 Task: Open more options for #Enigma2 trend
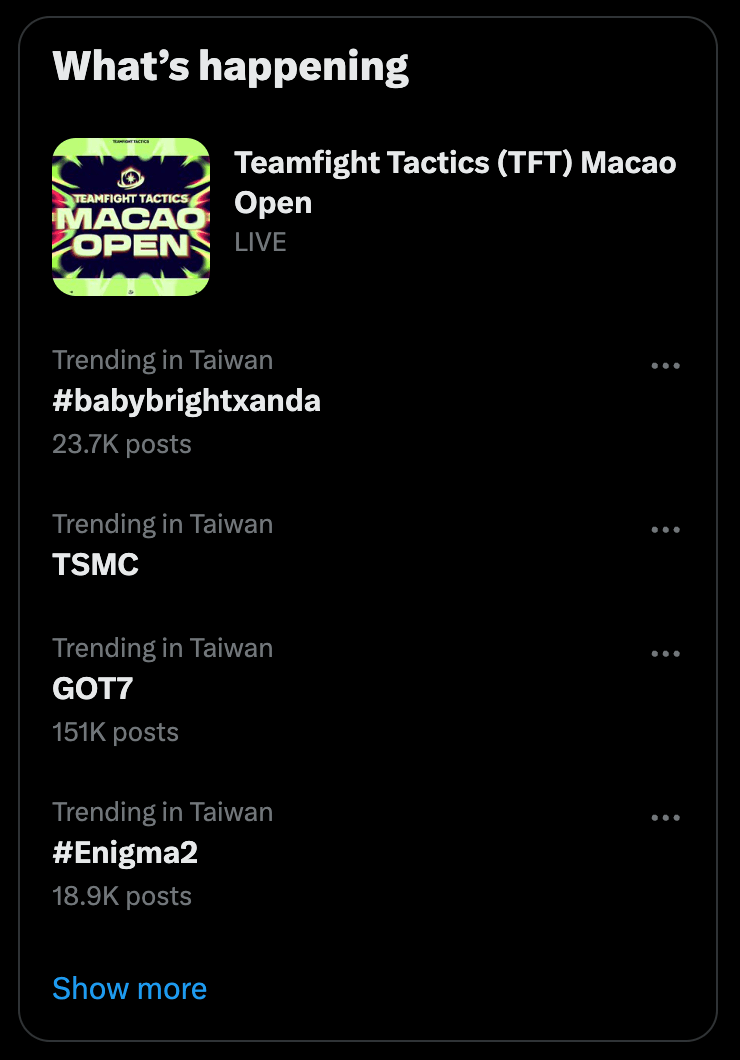(x=666, y=817)
